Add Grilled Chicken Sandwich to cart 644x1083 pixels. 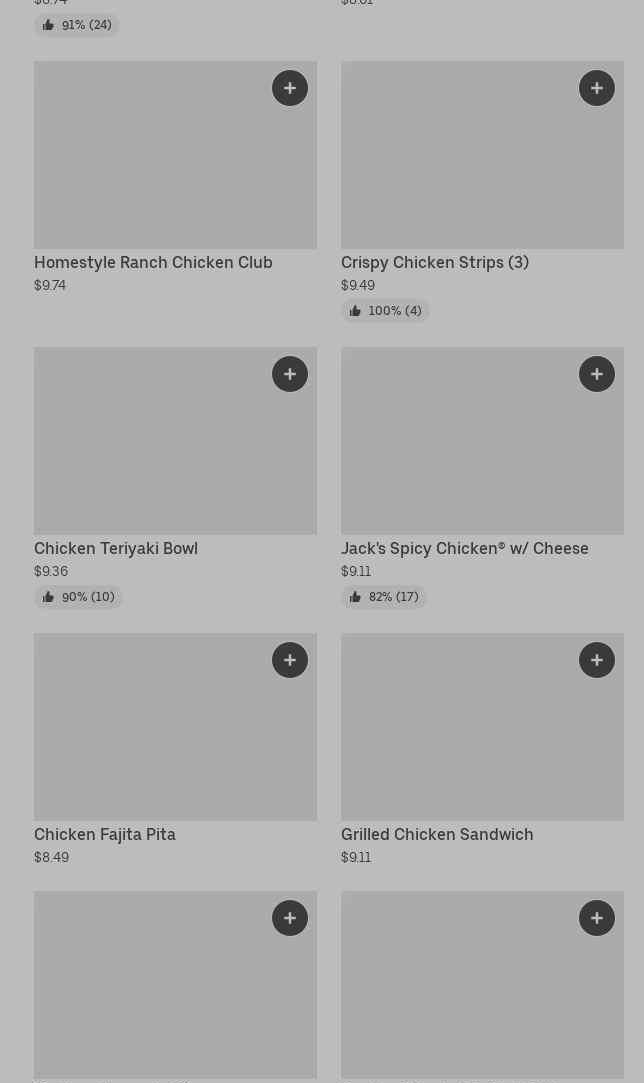click(x=597, y=660)
